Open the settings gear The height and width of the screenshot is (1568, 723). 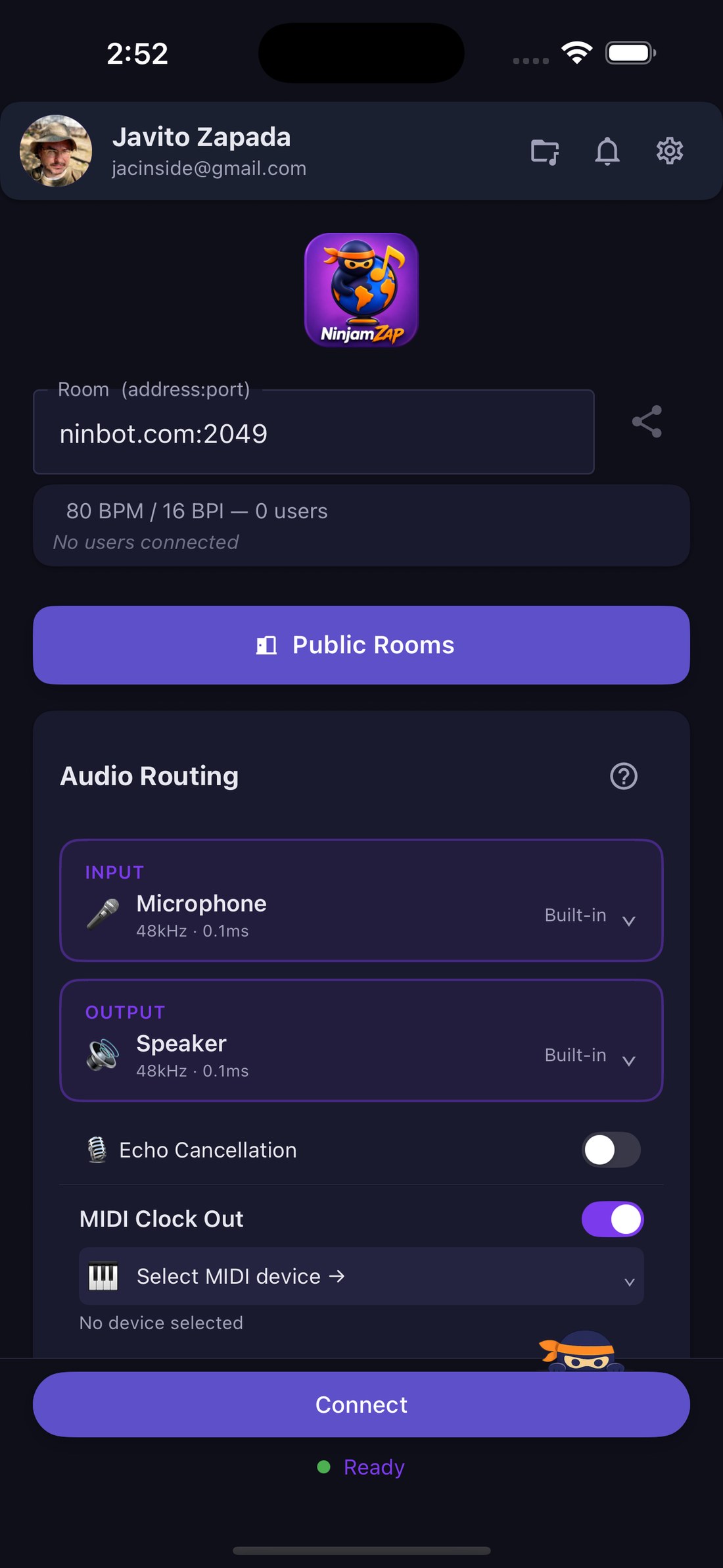(670, 151)
